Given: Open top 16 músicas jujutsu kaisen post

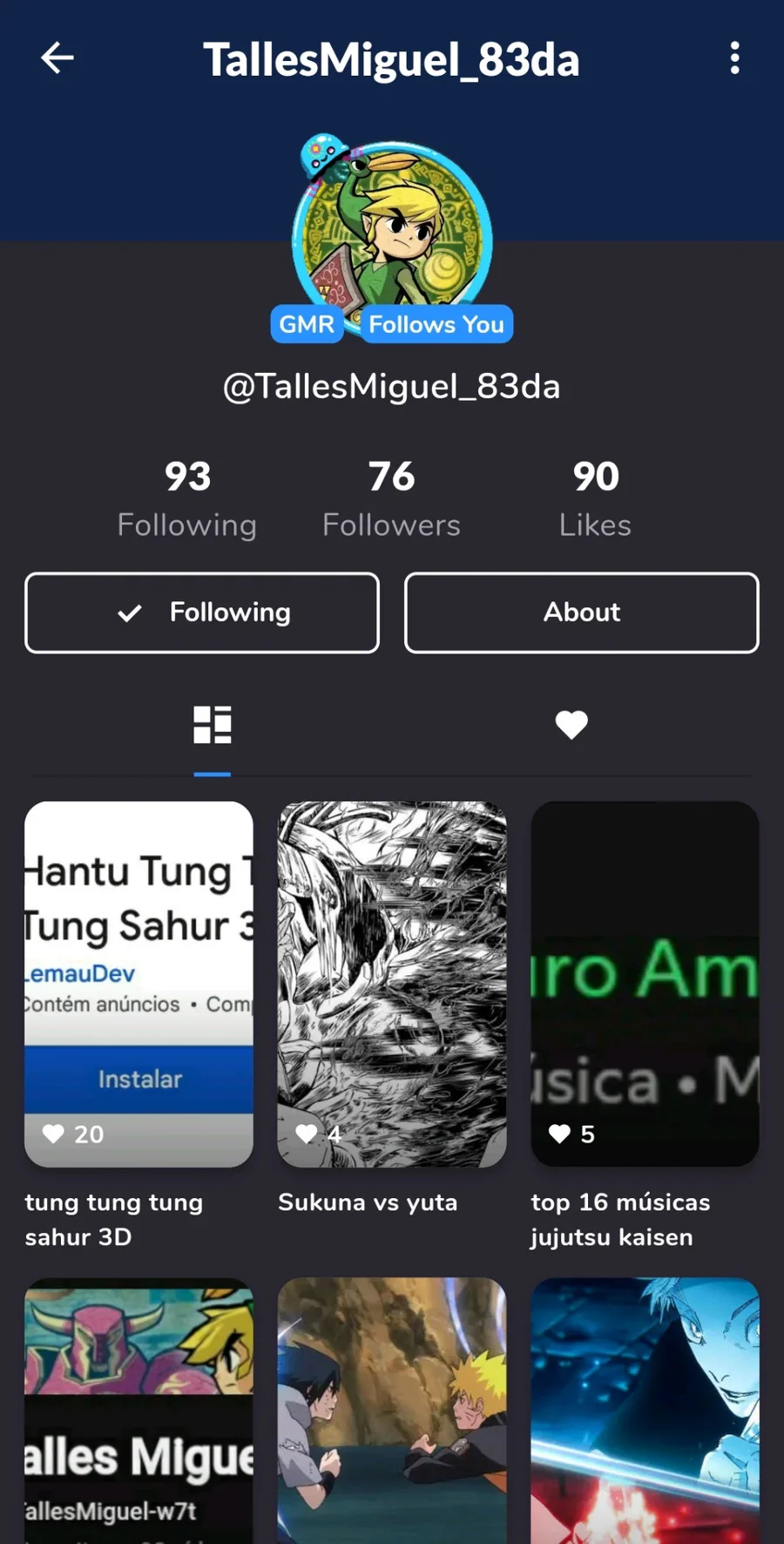Looking at the screenshot, I should pyautogui.click(x=645, y=984).
